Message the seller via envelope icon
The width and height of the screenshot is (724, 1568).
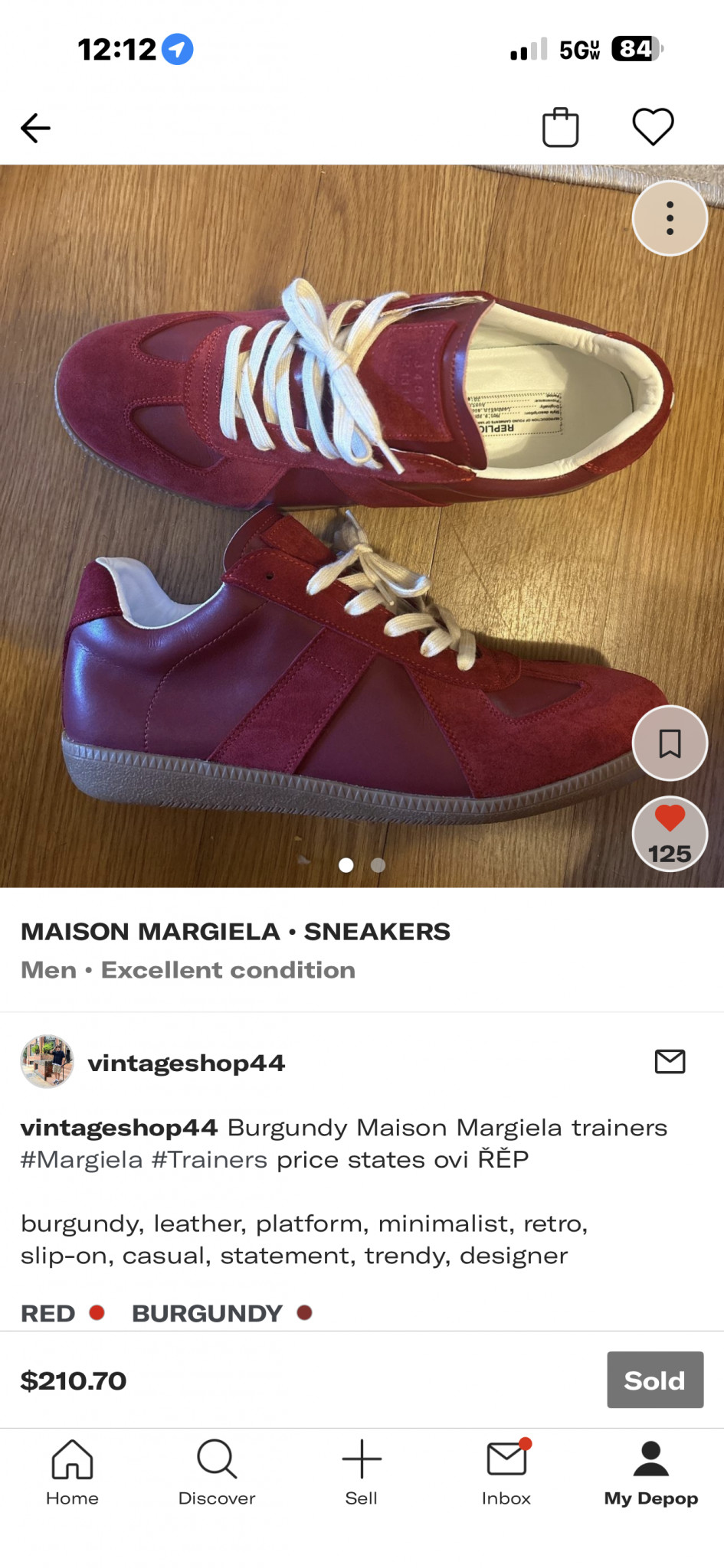(x=670, y=1062)
